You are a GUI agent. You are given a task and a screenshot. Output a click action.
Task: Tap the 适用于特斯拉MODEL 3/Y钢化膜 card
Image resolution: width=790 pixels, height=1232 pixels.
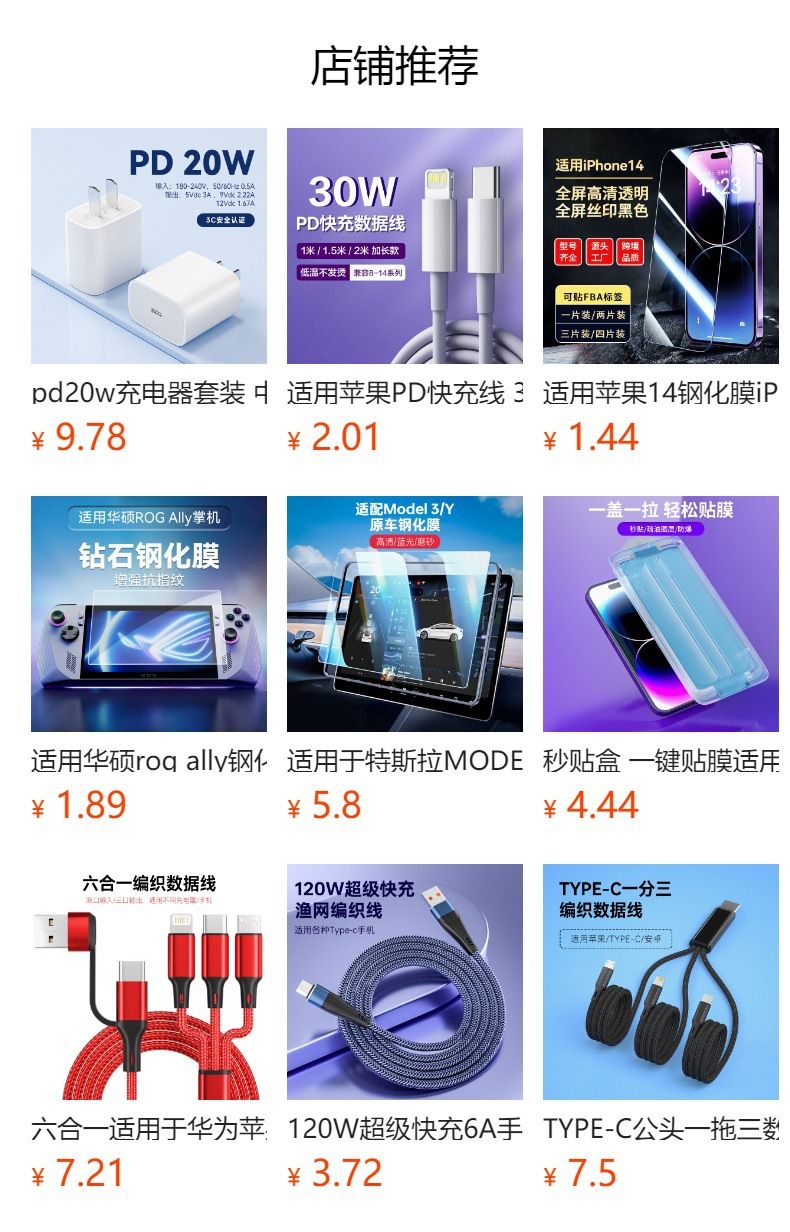405,614
